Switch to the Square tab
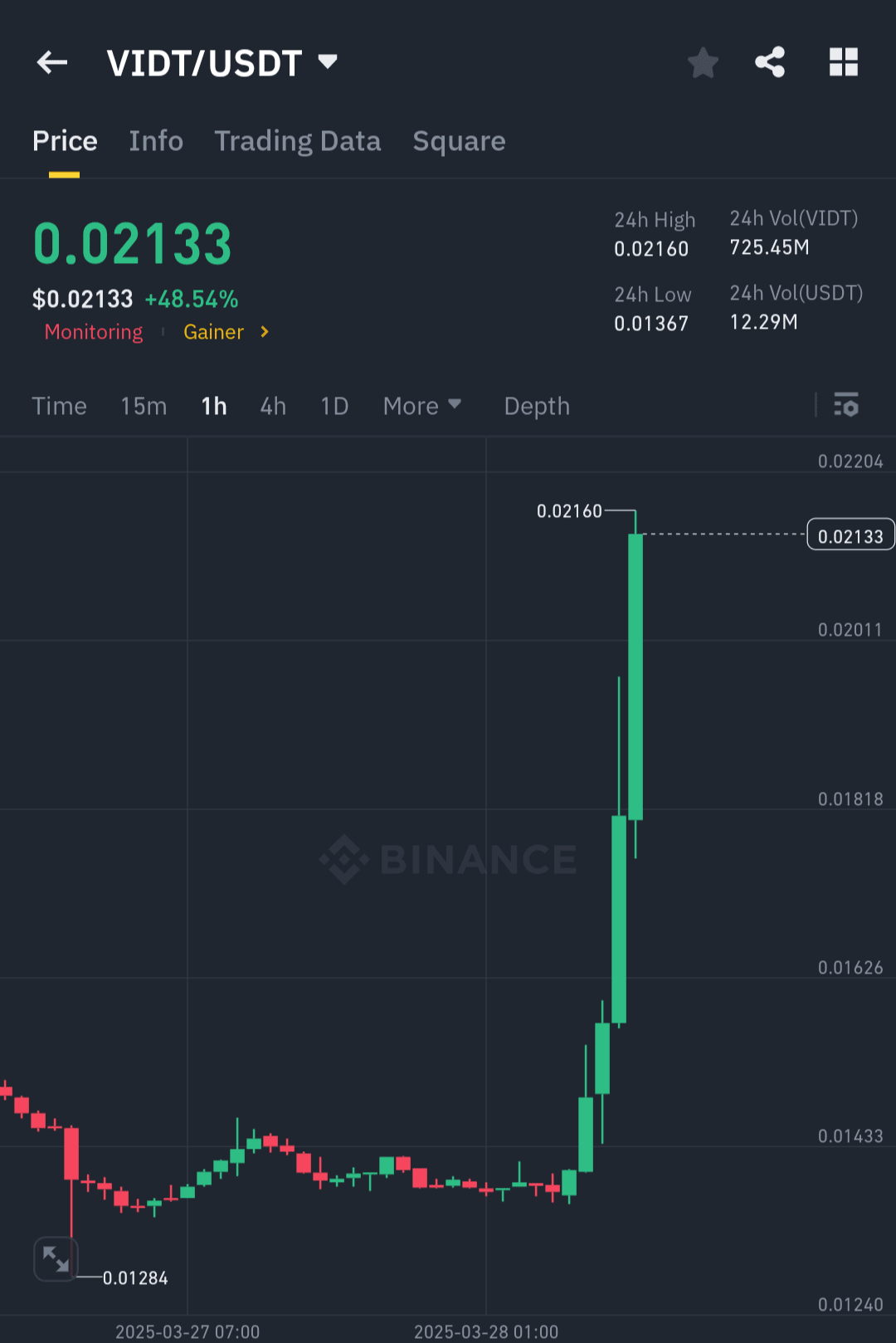The image size is (896, 1343). coord(459,141)
